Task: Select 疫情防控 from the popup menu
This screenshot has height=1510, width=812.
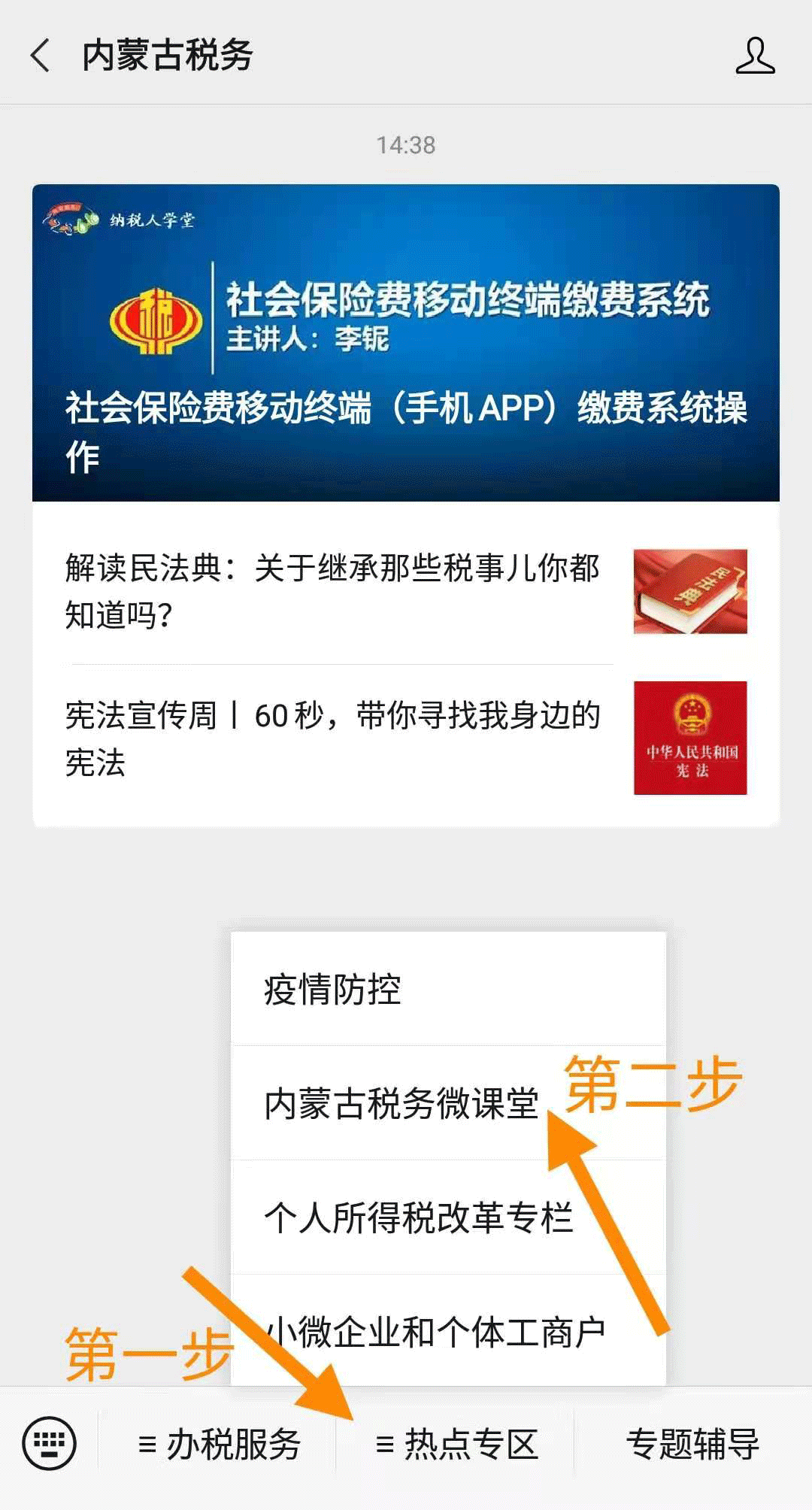Action: click(x=448, y=989)
